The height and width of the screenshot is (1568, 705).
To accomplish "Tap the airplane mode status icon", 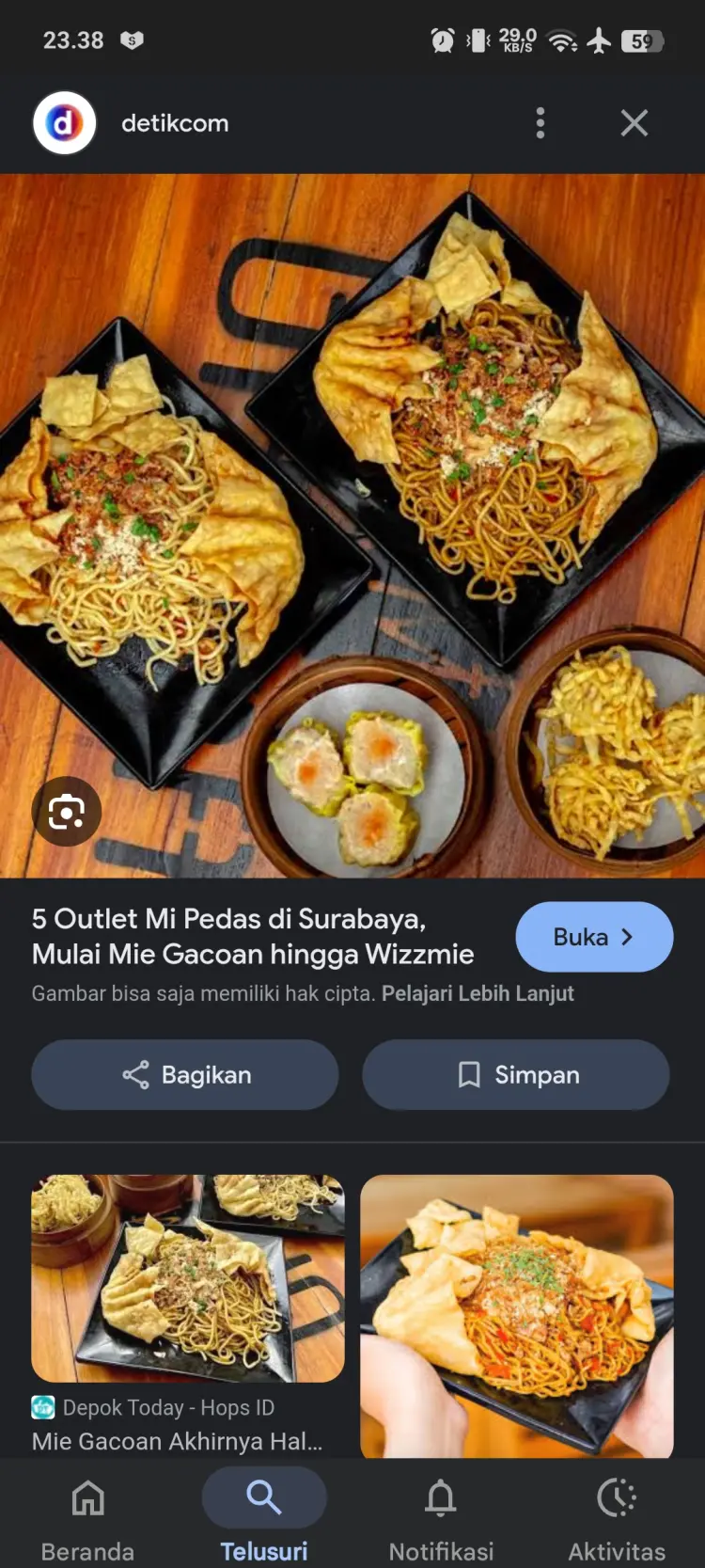I will pos(599,40).
